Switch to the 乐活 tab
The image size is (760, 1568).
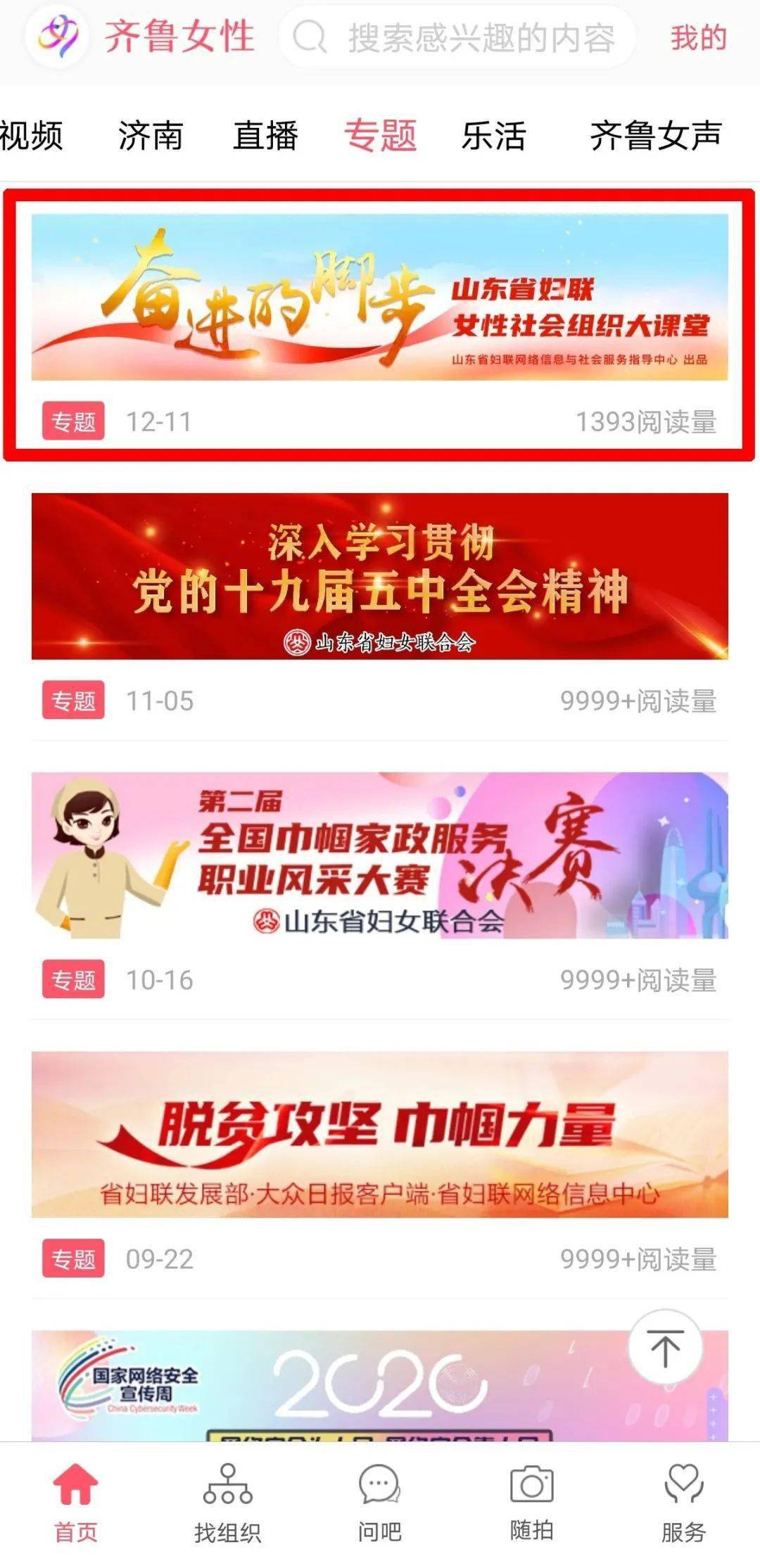[x=494, y=135]
